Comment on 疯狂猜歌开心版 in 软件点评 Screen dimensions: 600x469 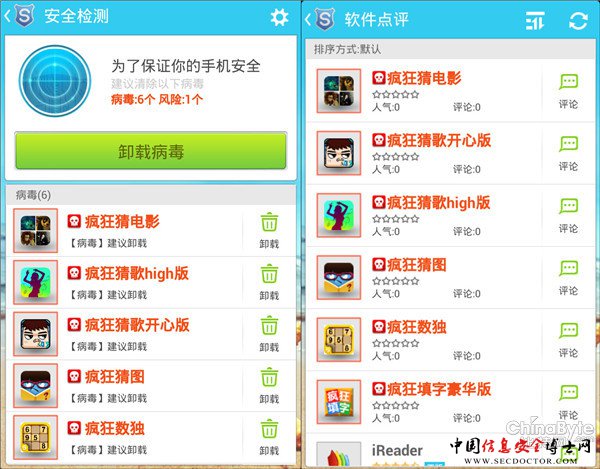click(x=569, y=152)
